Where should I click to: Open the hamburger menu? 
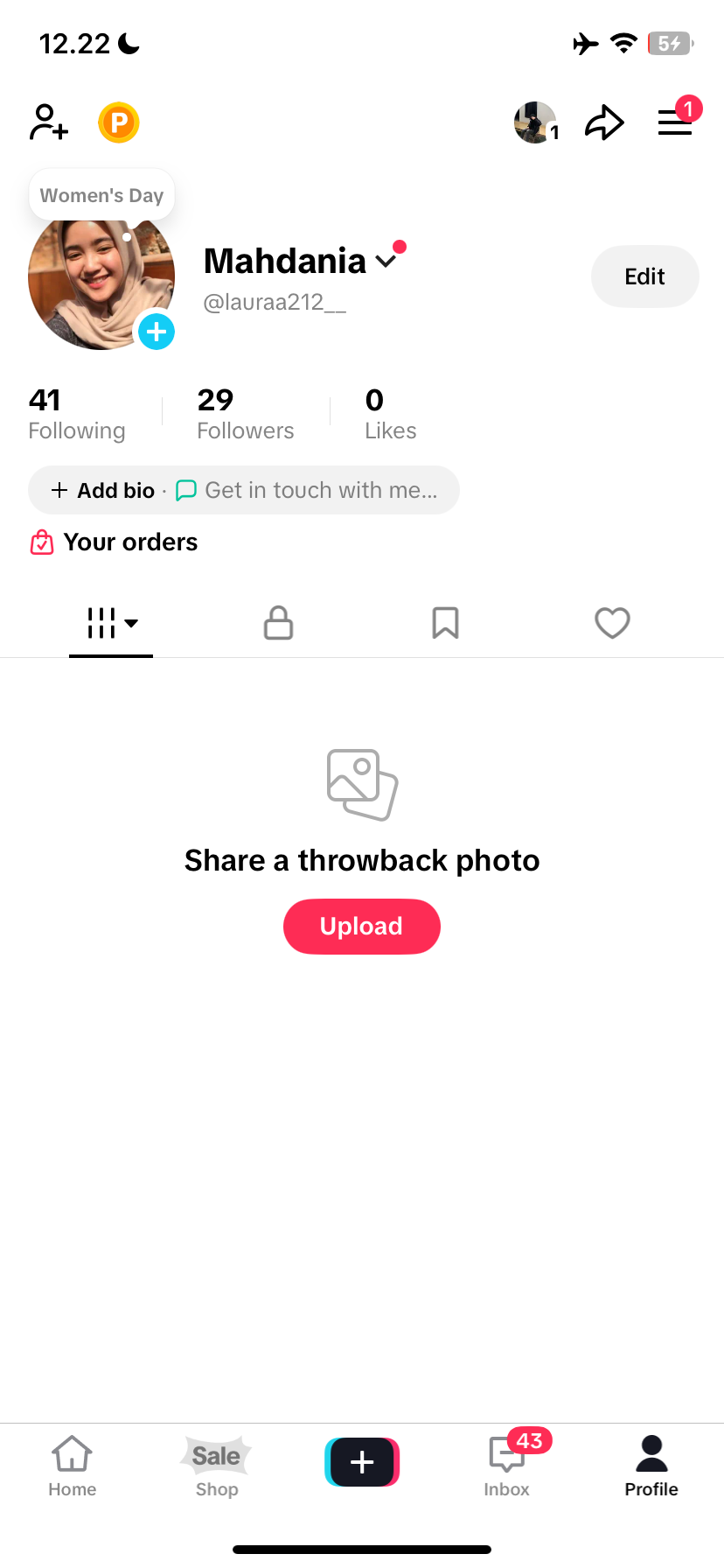coord(674,122)
